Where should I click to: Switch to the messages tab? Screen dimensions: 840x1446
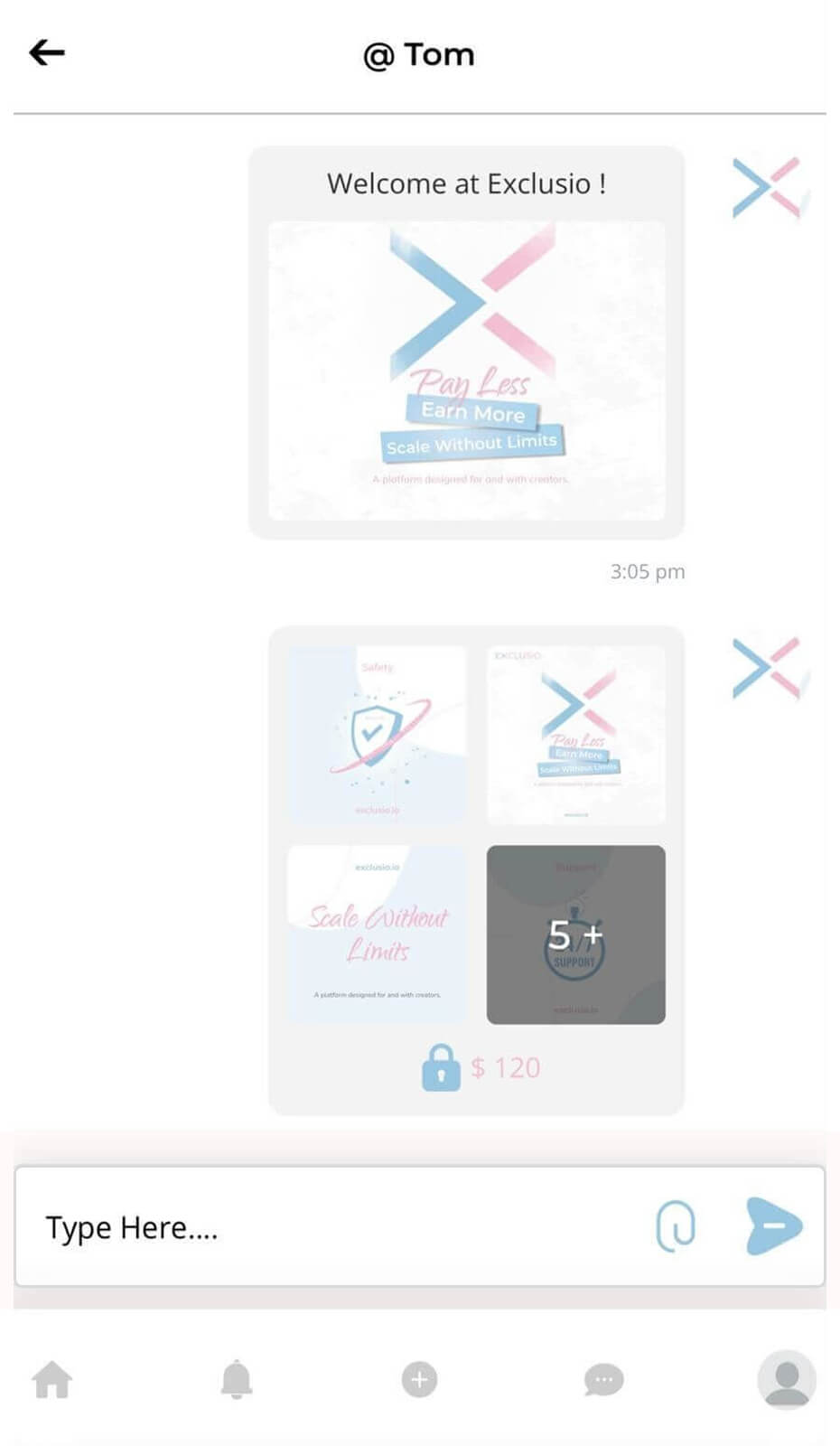[603, 1379]
